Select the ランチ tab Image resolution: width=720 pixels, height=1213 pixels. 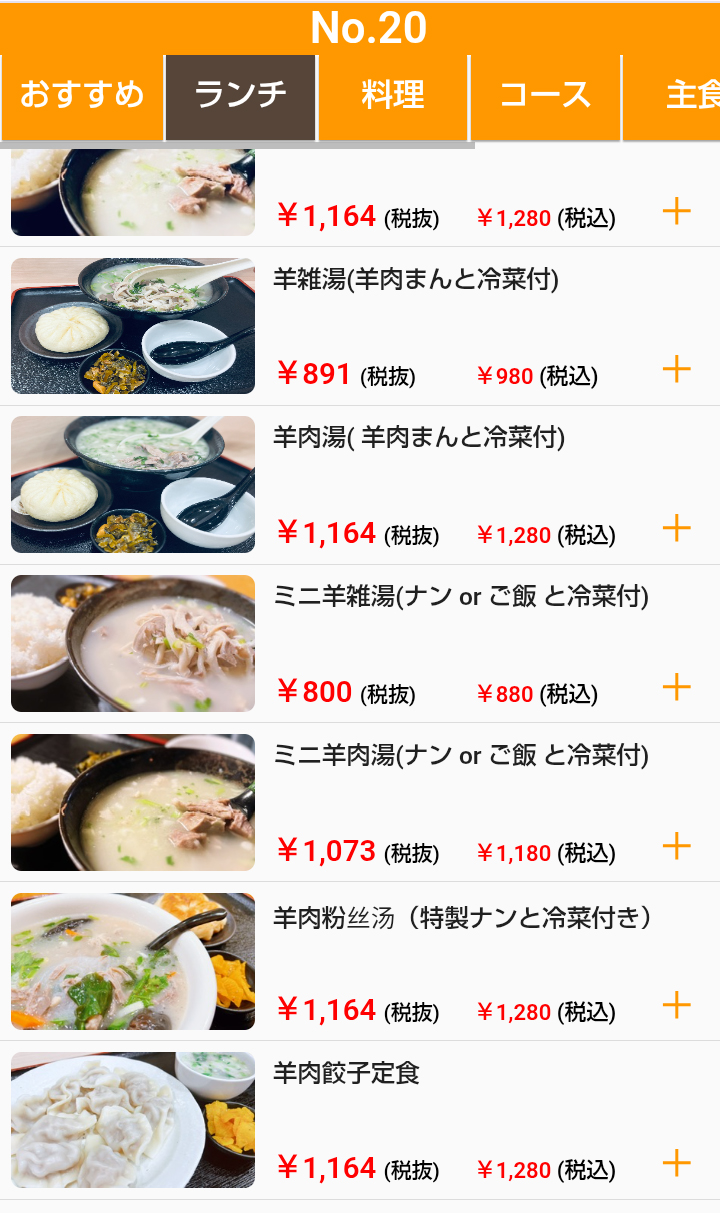coord(240,96)
